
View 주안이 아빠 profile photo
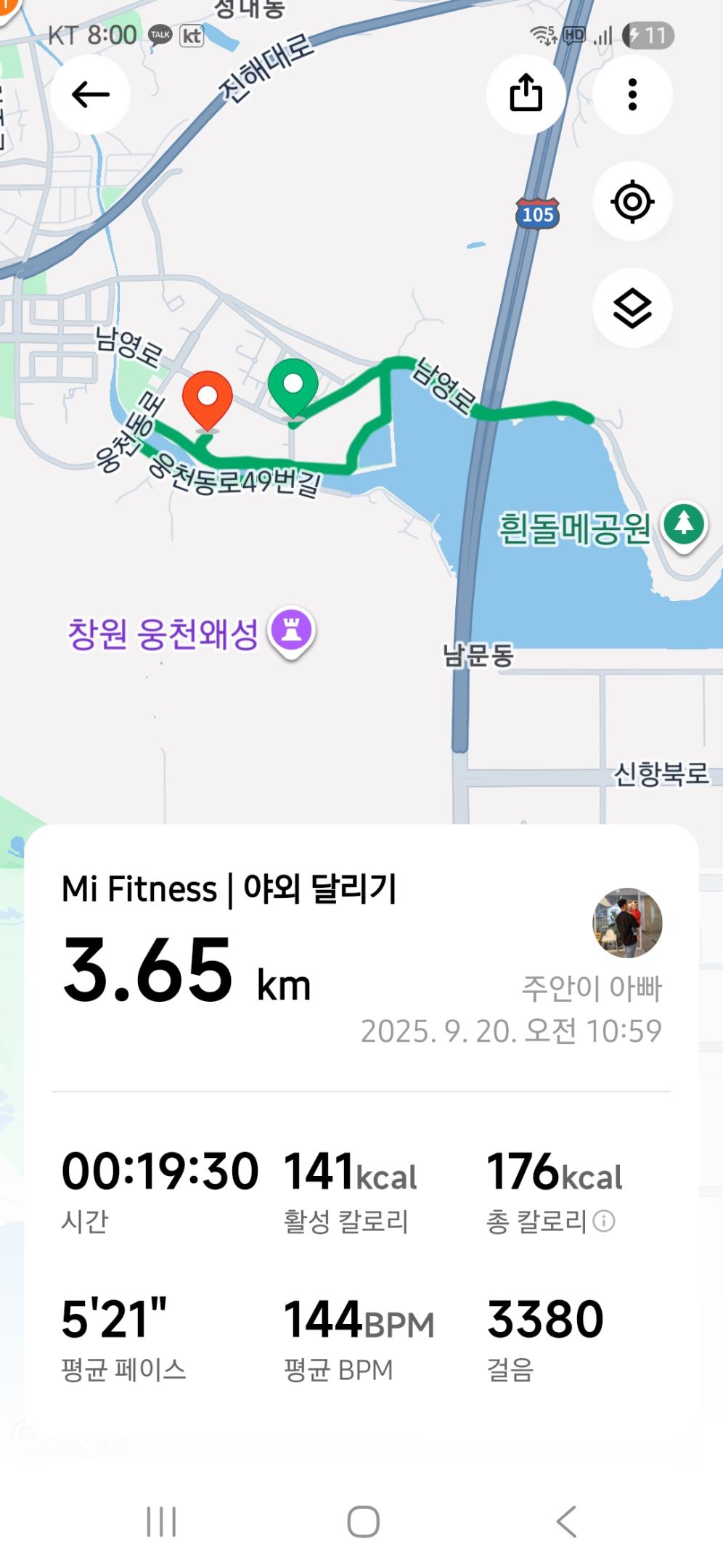[x=627, y=923]
